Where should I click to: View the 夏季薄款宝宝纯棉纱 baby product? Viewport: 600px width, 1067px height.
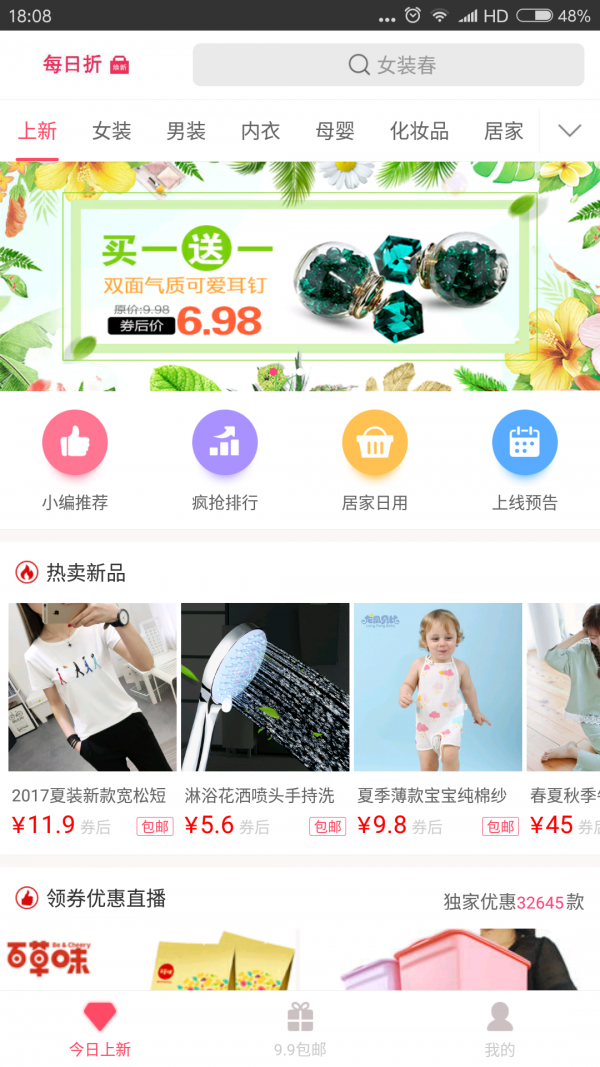(x=438, y=700)
